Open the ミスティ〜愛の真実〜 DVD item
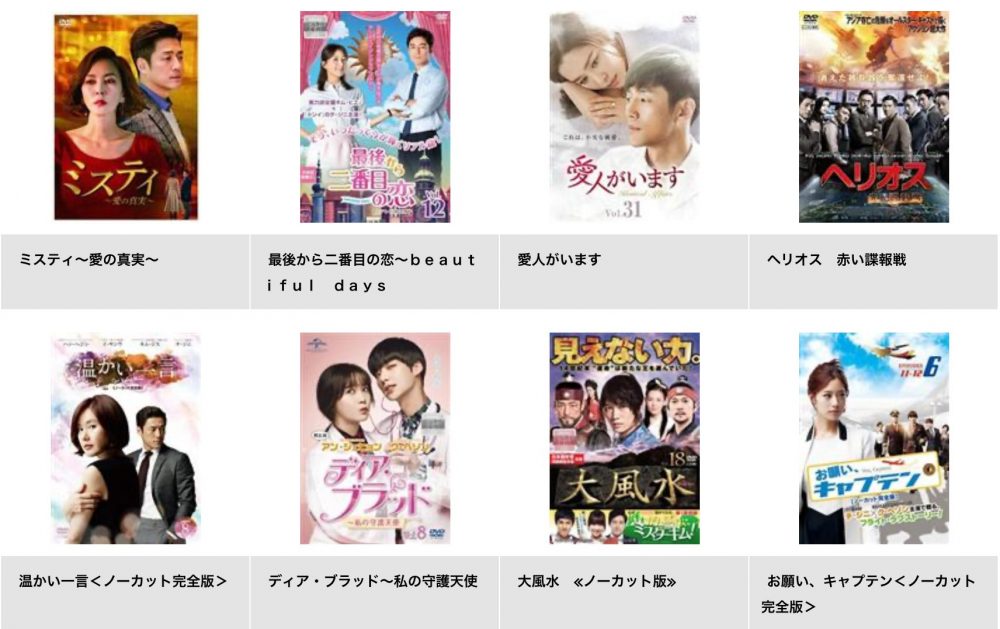The width and height of the screenshot is (1000, 629). tap(125, 117)
